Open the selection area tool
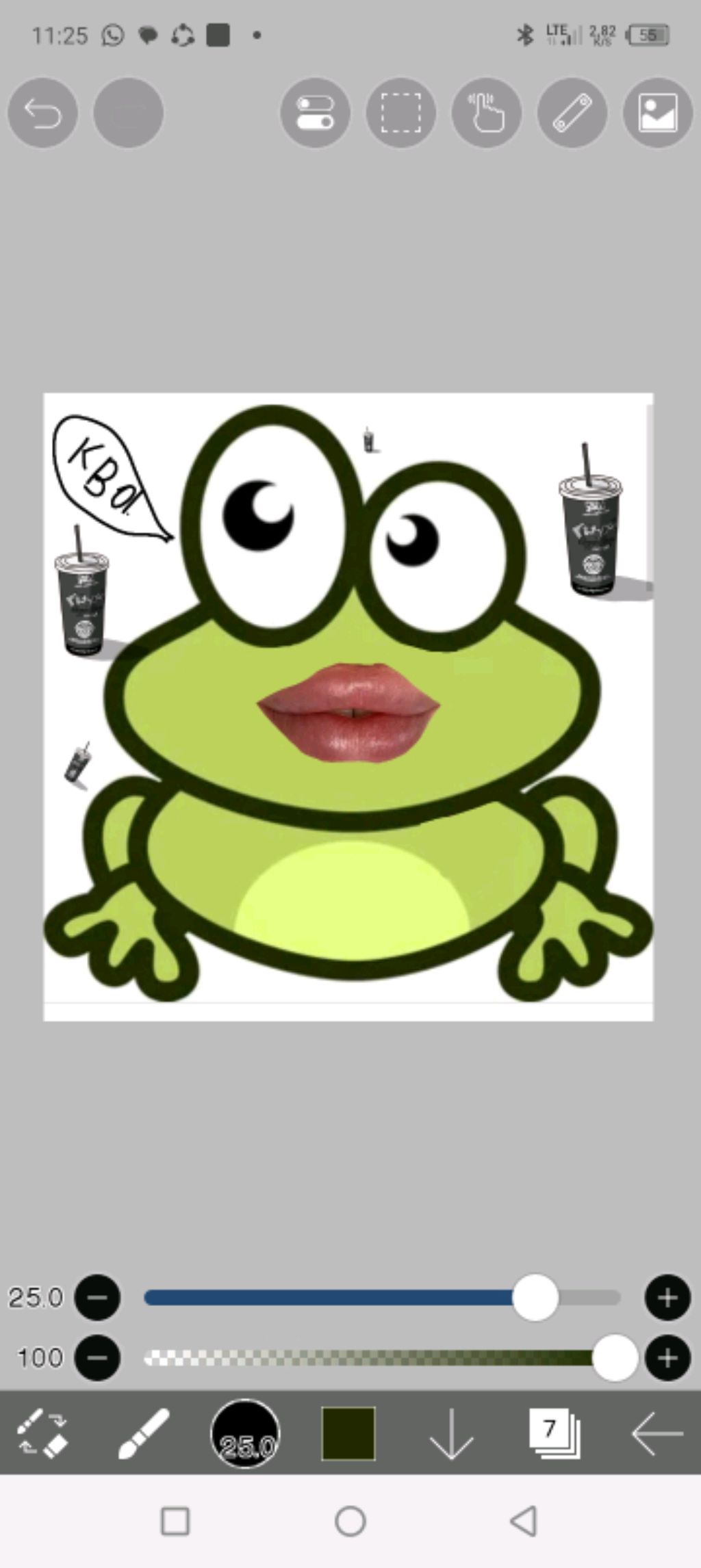Viewport: 701px width, 1568px height. pos(400,113)
